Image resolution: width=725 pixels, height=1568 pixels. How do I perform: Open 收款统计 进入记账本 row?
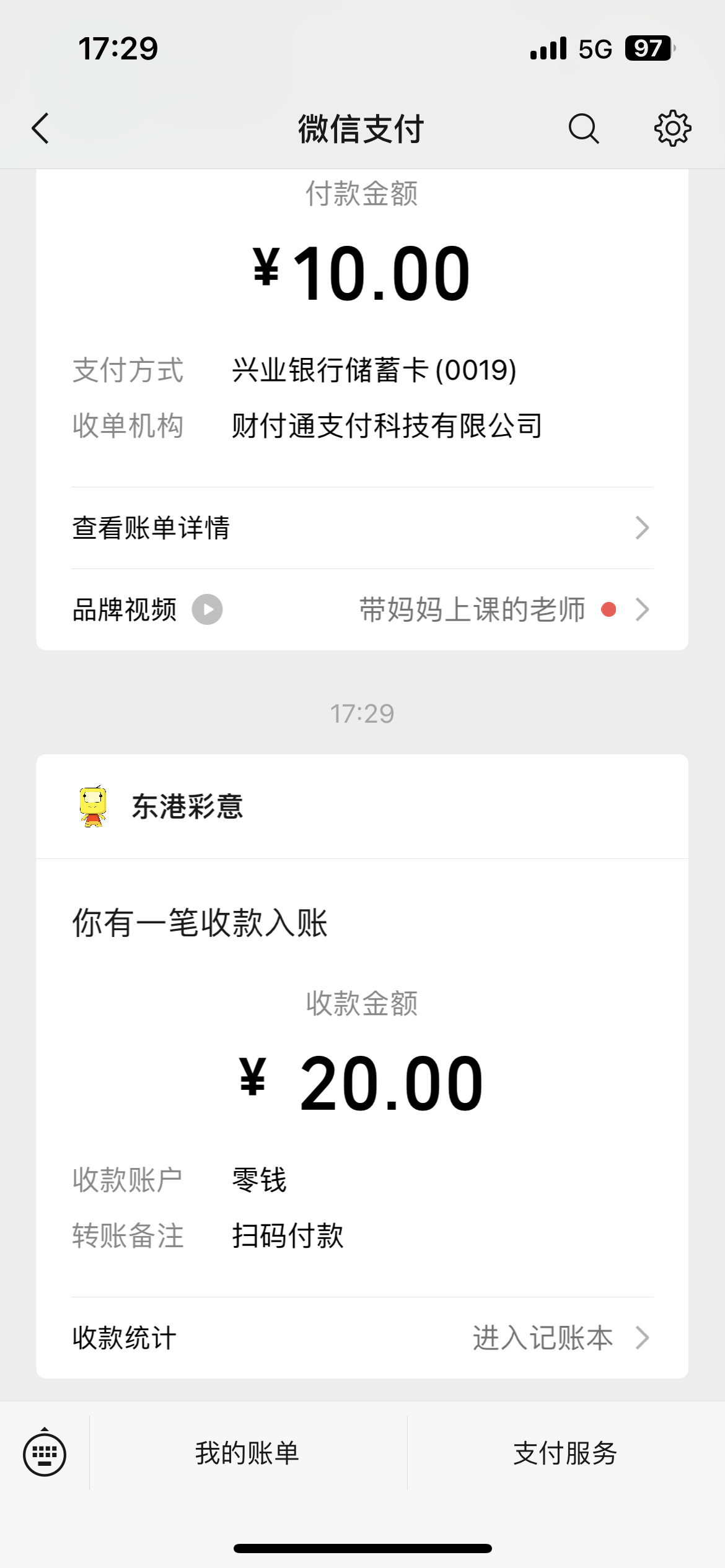pos(362,1338)
